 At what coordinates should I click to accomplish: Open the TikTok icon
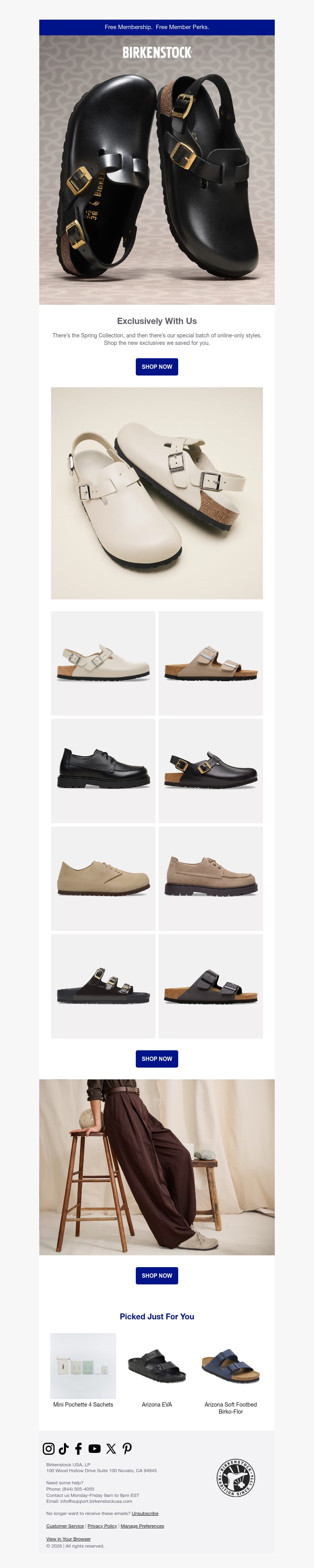point(63,1448)
